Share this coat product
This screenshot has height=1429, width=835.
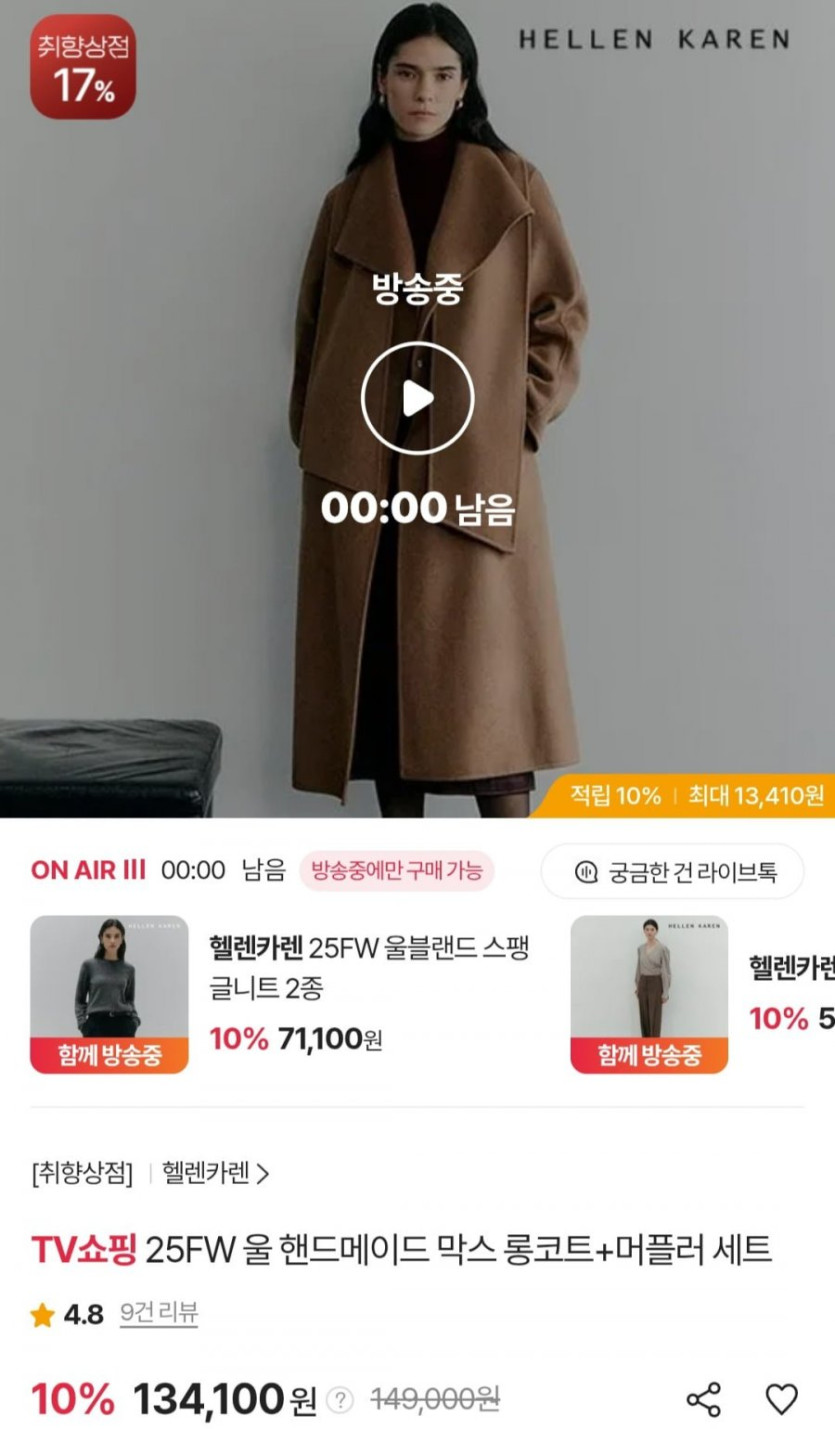tap(704, 1399)
